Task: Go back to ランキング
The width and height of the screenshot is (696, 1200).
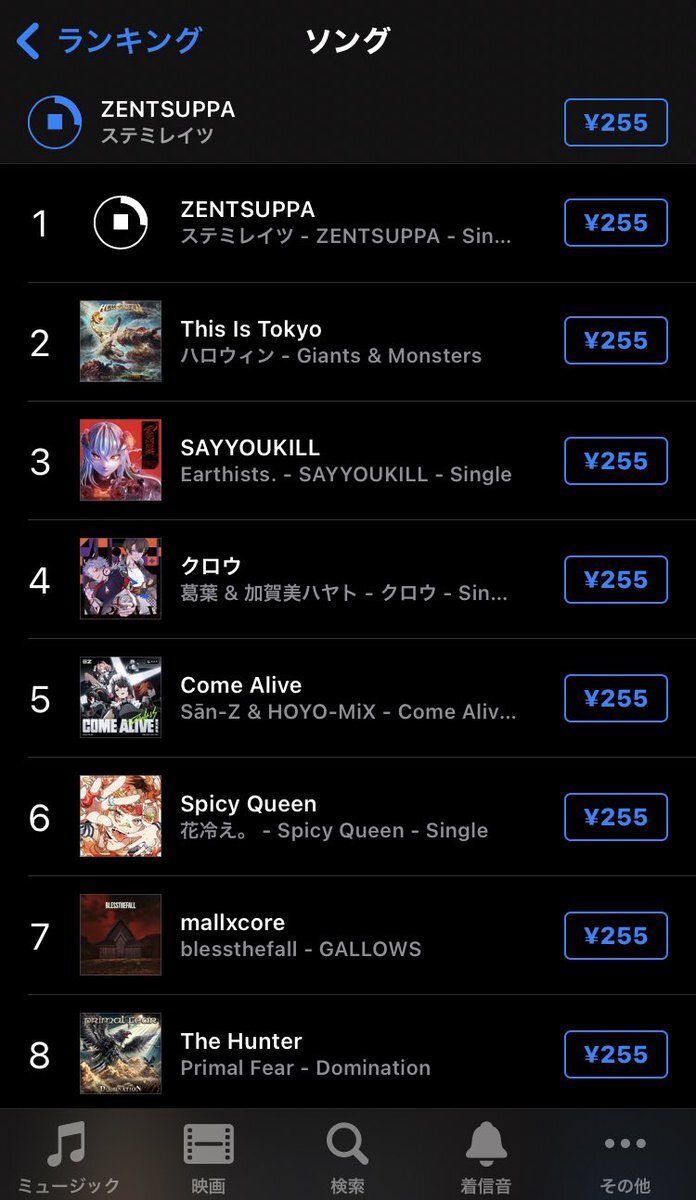Action: pos(109,41)
